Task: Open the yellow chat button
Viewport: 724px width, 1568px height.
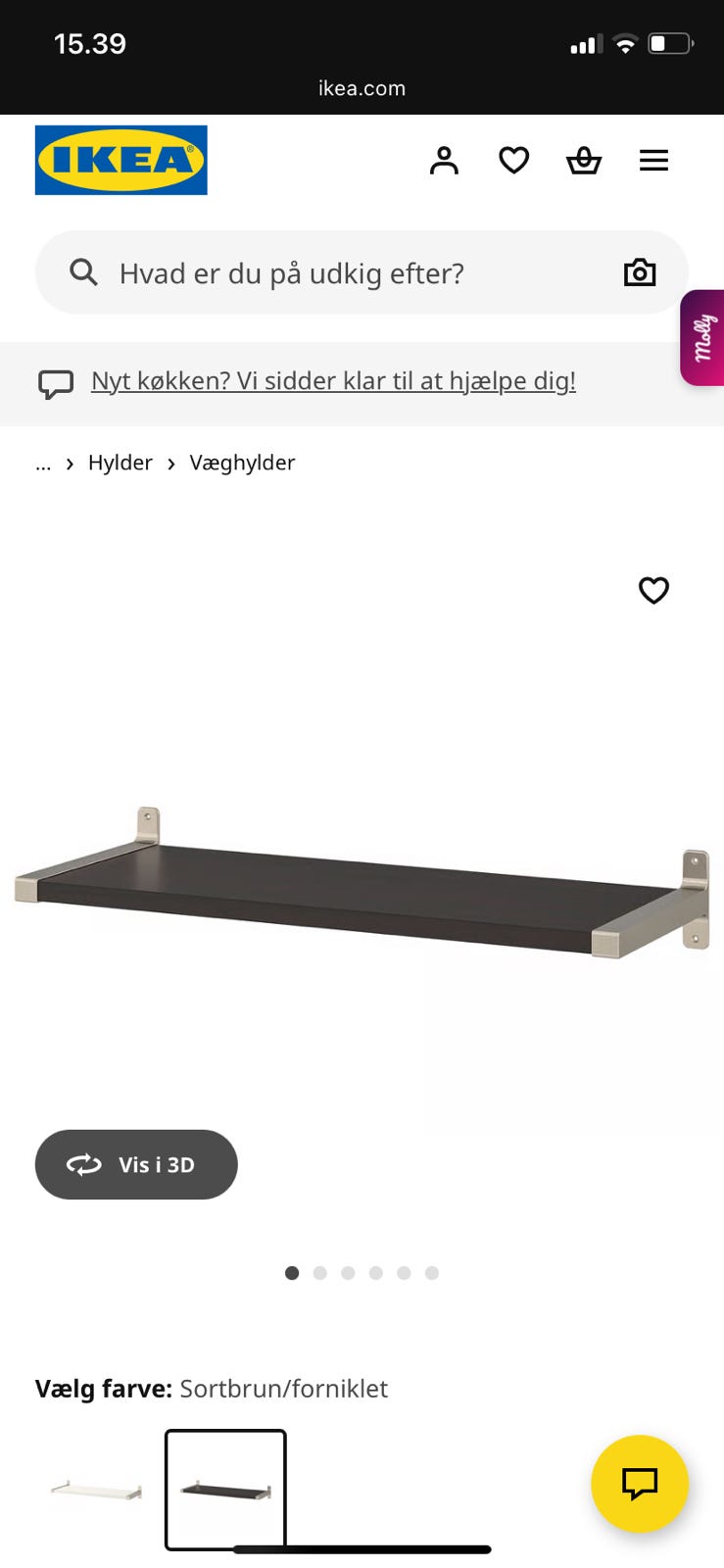Action: pyautogui.click(x=640, y=1484)
